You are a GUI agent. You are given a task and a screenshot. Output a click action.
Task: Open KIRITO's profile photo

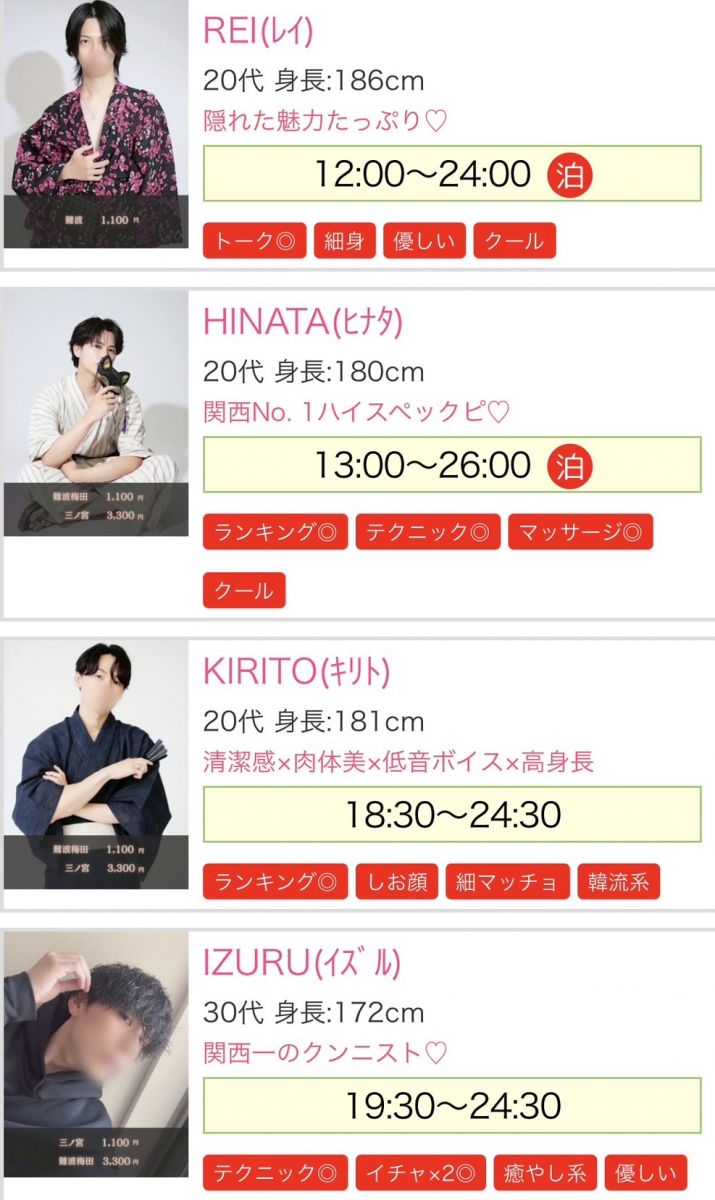coord(95,765)
